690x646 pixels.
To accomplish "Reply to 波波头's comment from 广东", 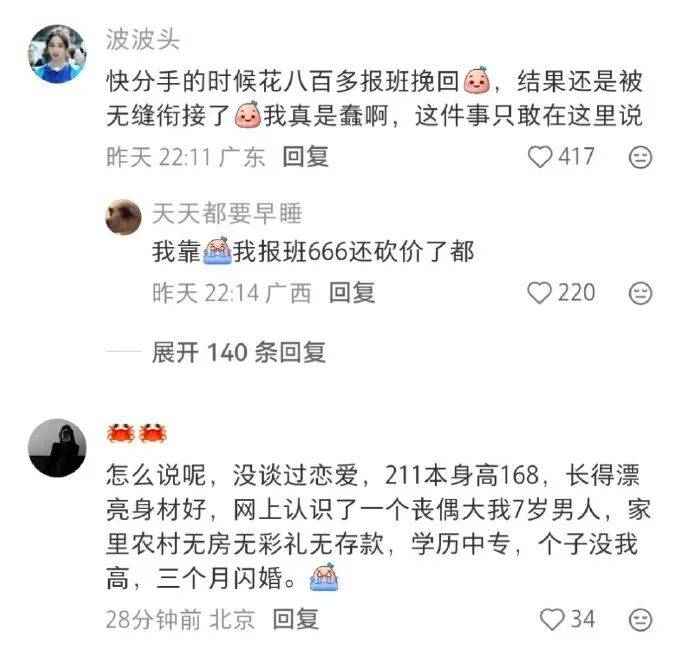I will (x=305, y=157).
